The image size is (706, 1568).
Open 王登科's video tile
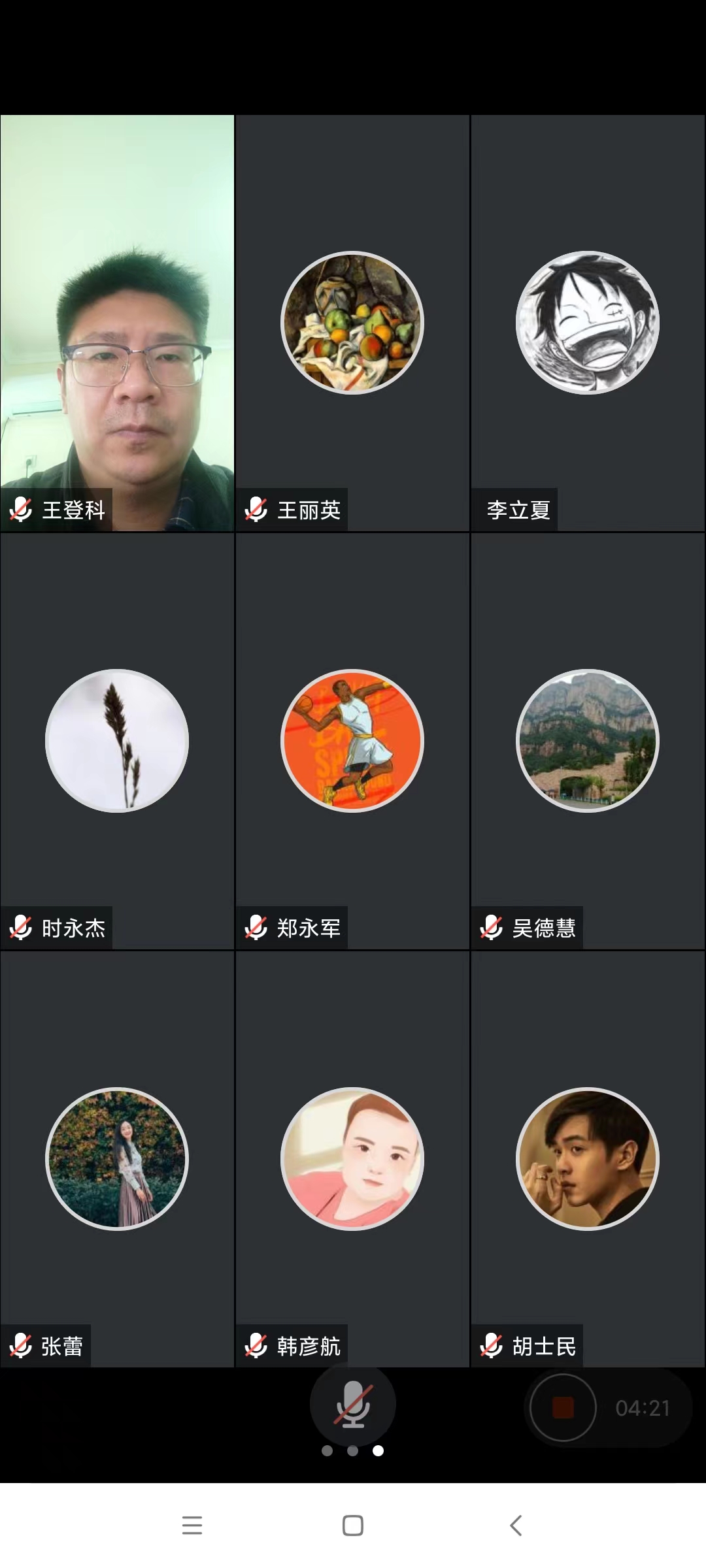118,323
